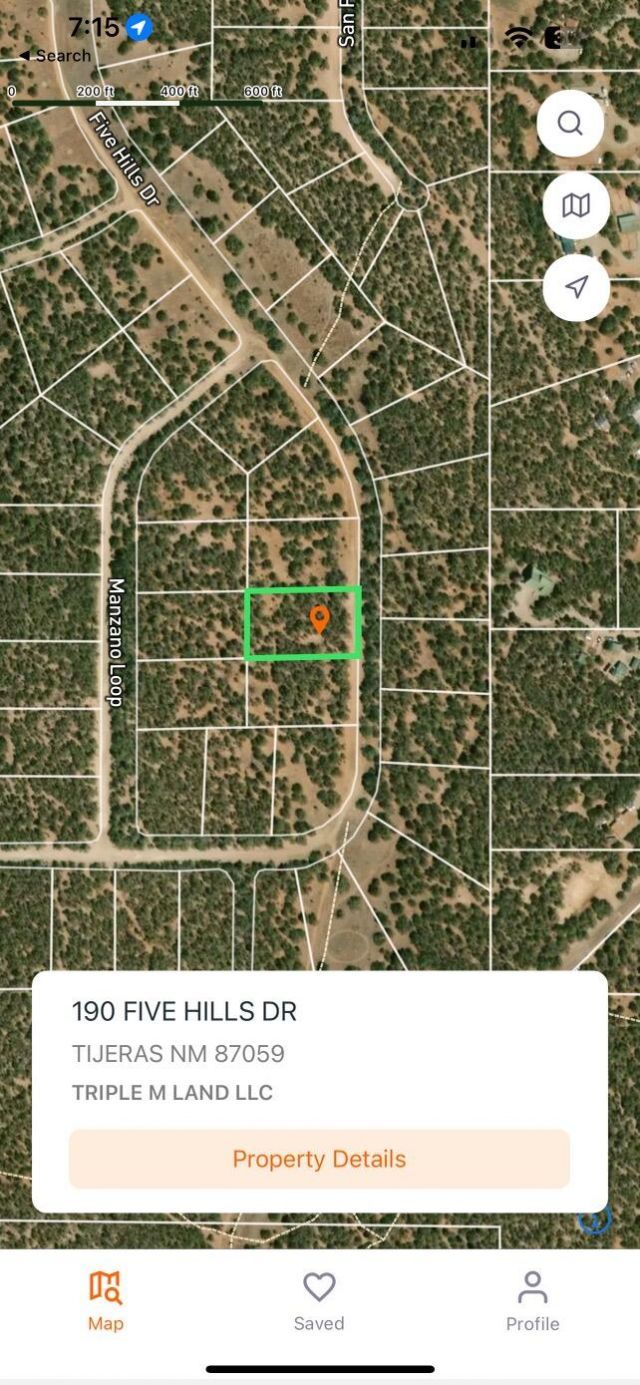This screenshot has width=640, height=1385.
Task: Open Property Details for 190 Five Hills Dr
Action: pos(319,1159)
